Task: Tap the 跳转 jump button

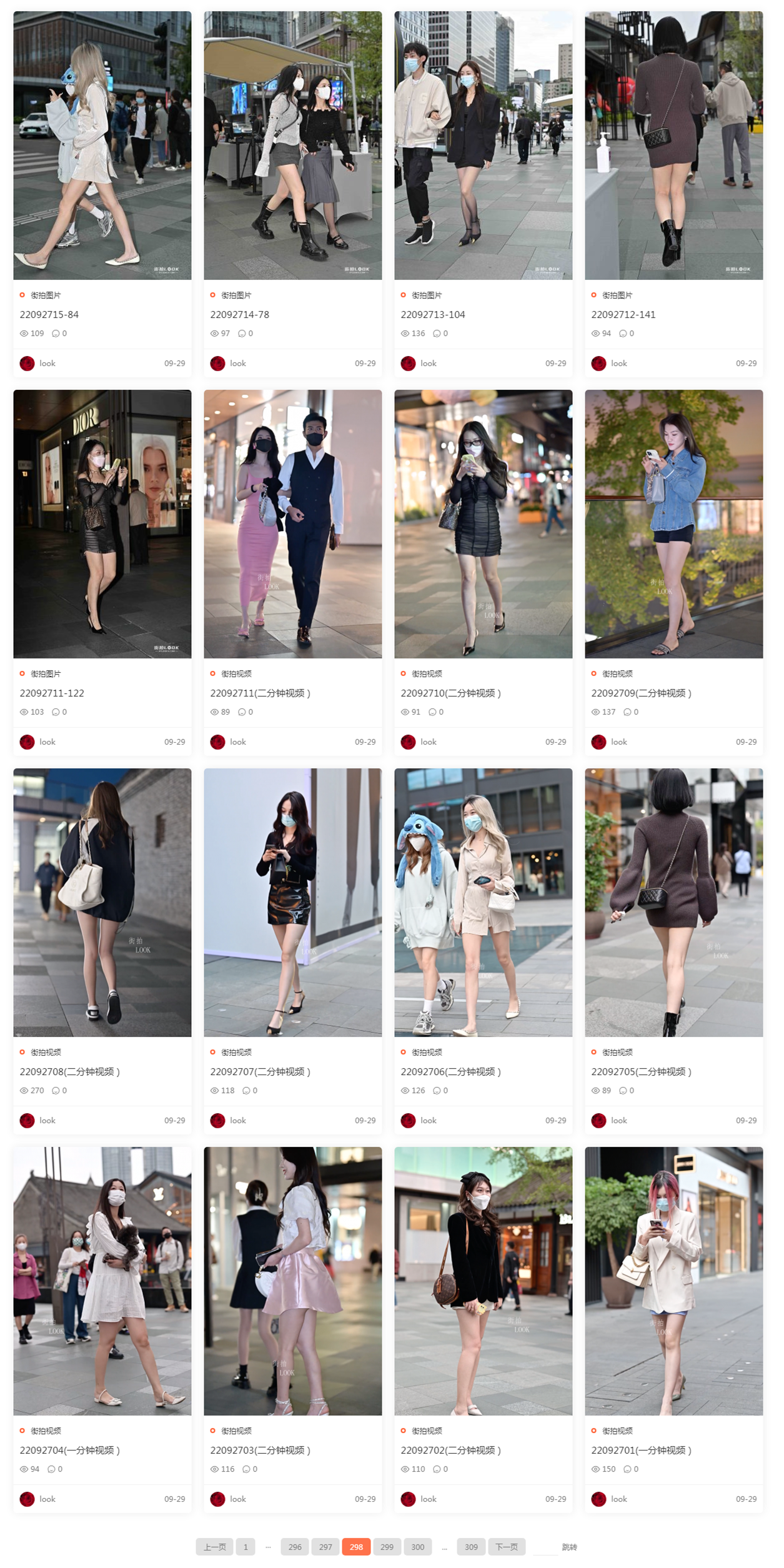Action: 569,1547
